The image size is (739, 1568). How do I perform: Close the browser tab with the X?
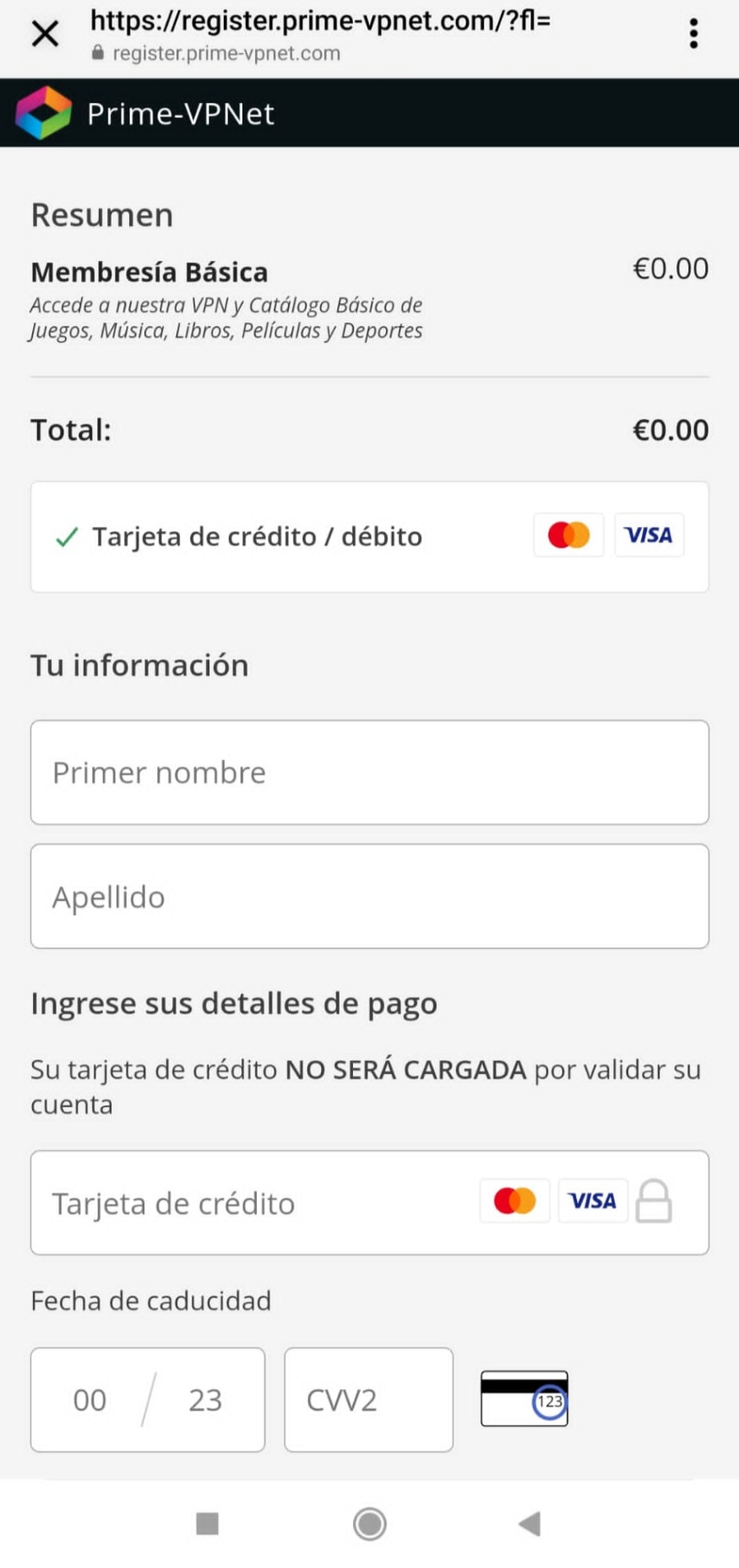coord(45,34)
